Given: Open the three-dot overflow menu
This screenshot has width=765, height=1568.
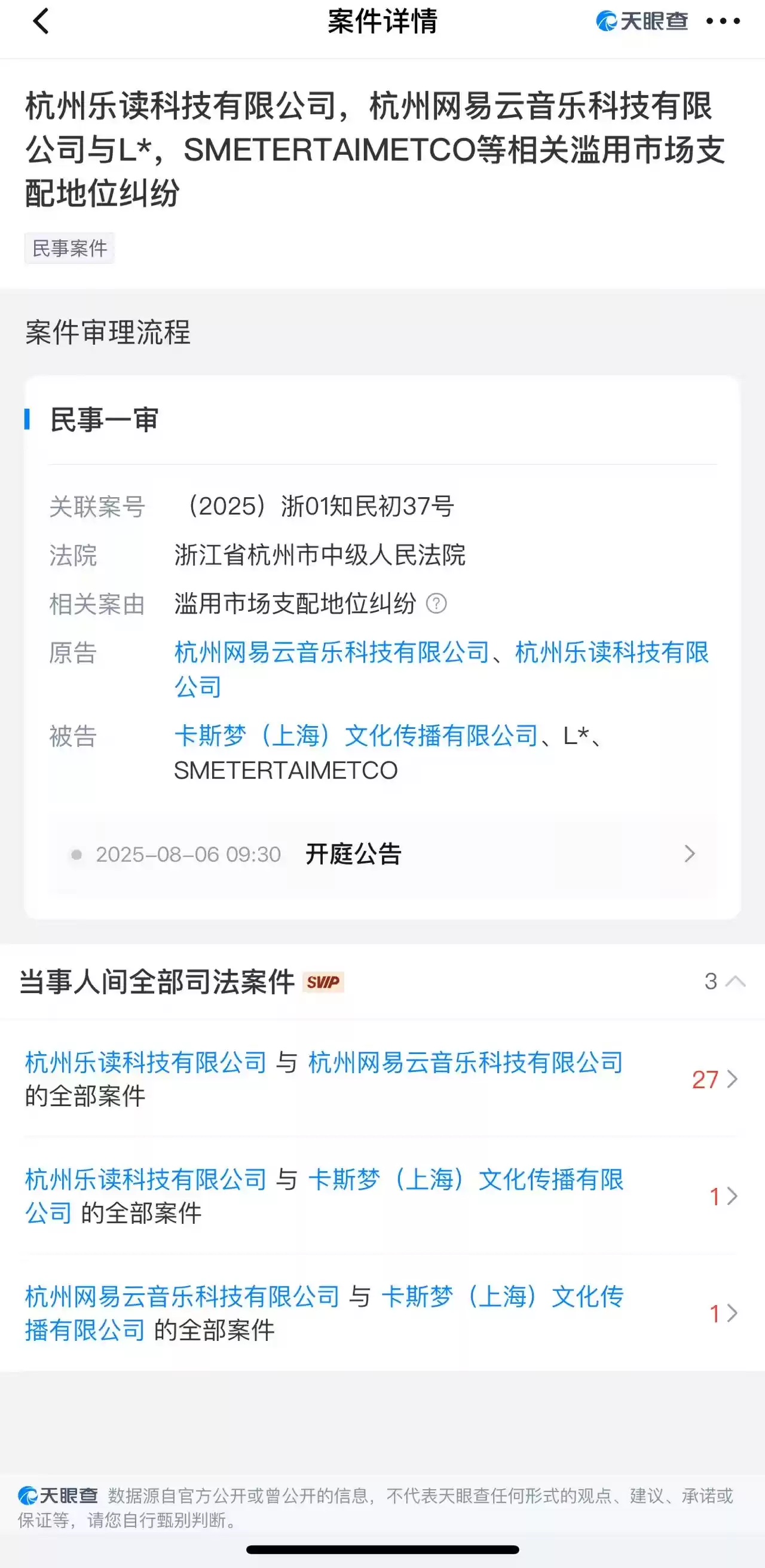Looking at the screenshot, I should click(x=723, y=22).
